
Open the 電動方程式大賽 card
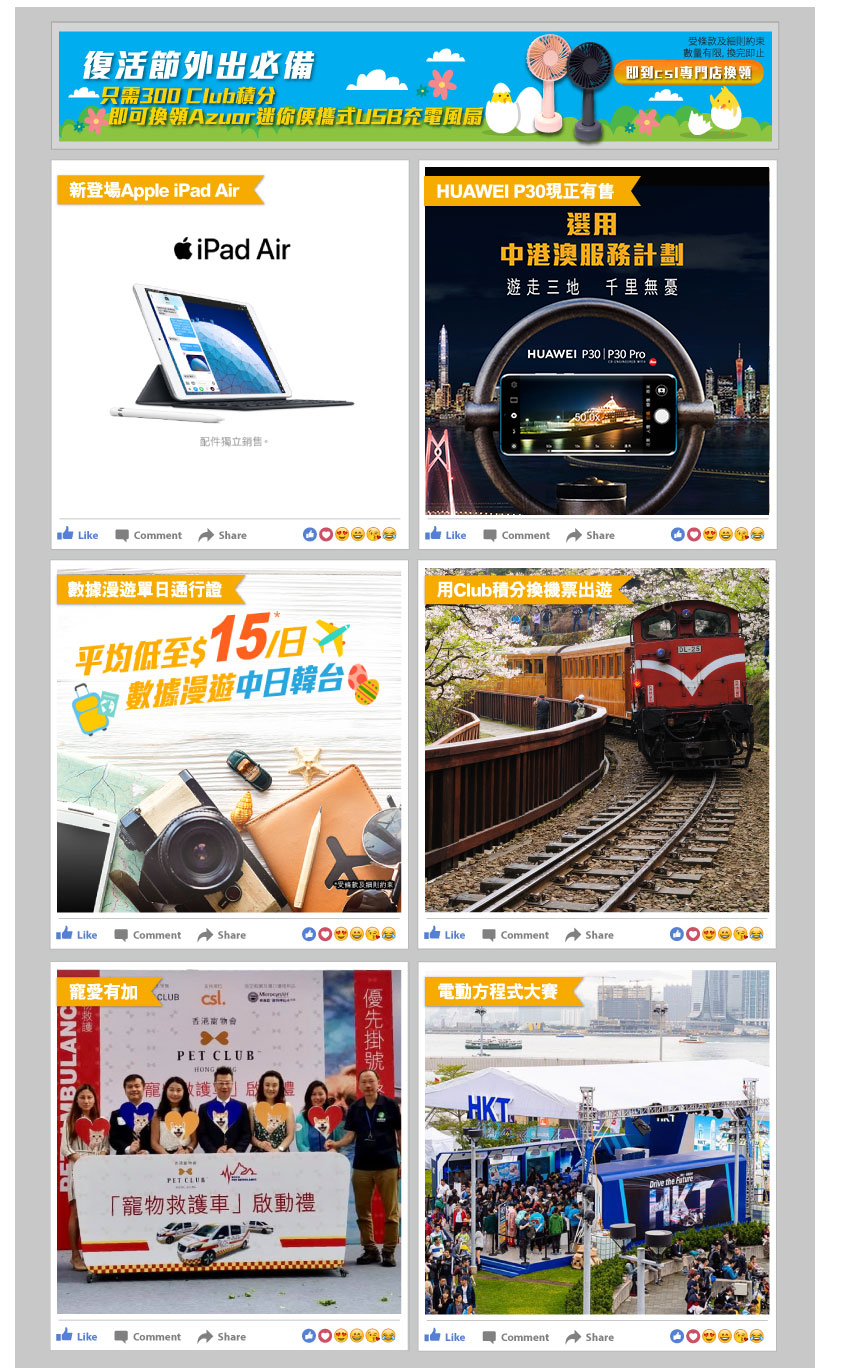597,1142
